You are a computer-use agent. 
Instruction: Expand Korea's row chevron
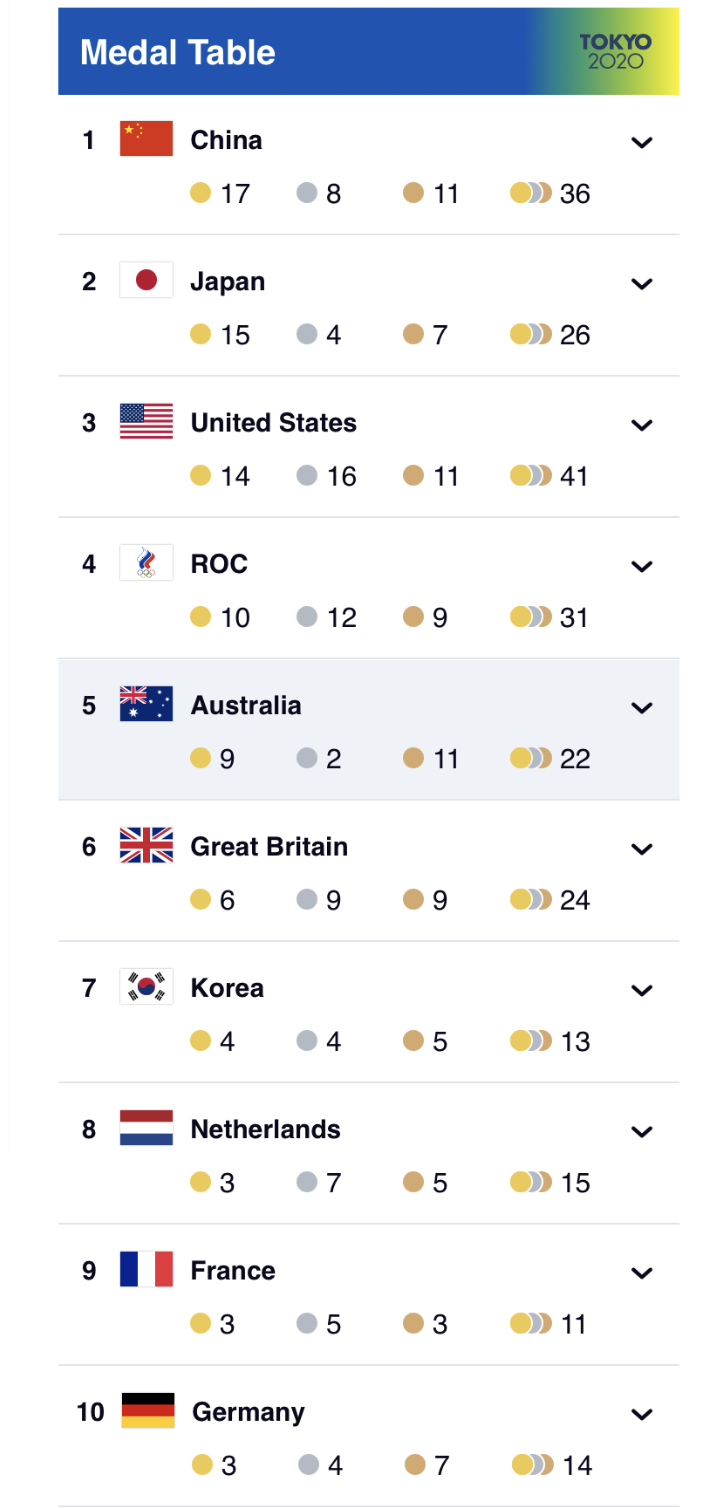point(642,990)
